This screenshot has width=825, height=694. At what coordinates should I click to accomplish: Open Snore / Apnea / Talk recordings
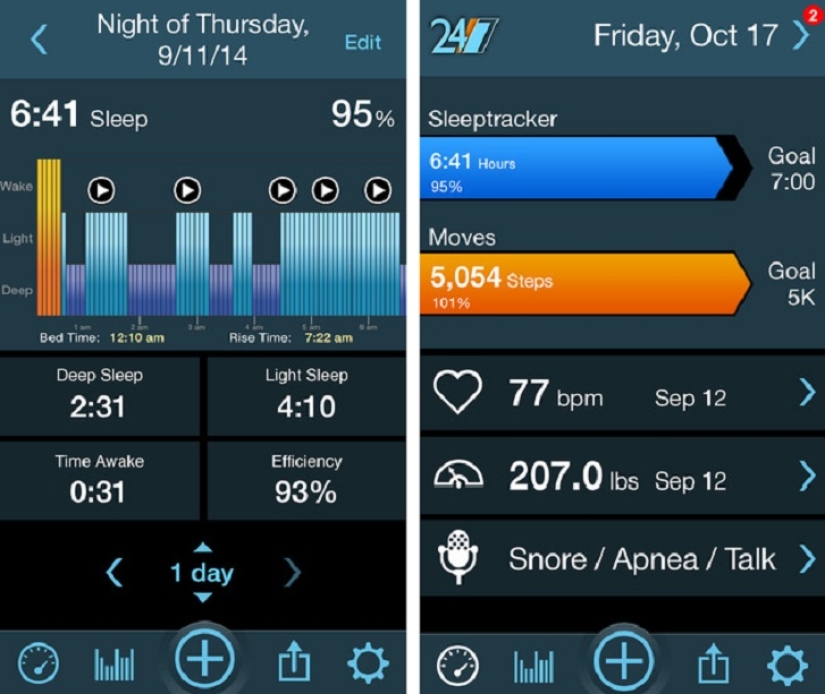(621, 558)
